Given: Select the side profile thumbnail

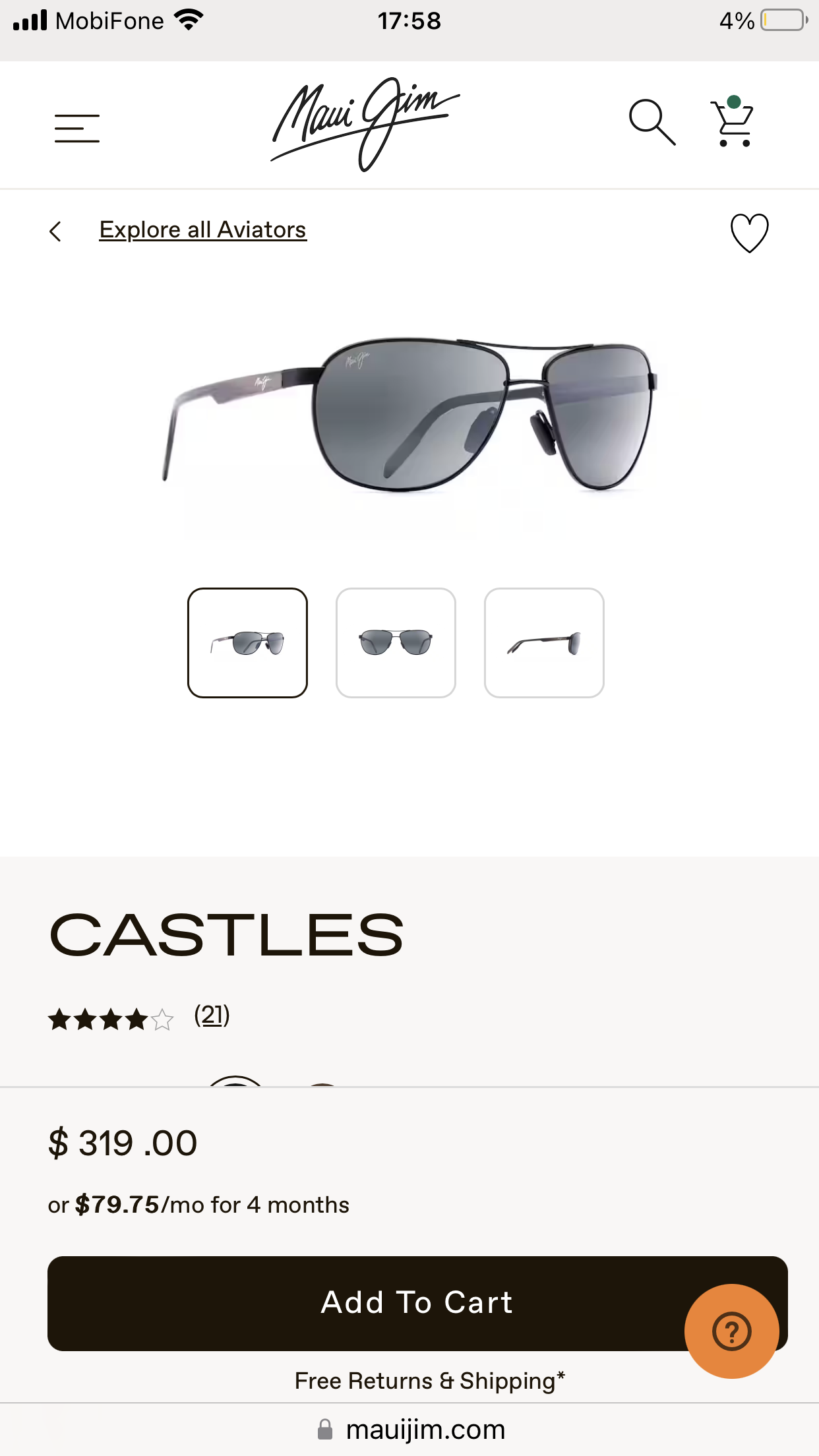Looking at the screenshot, I should pos(544,643).
